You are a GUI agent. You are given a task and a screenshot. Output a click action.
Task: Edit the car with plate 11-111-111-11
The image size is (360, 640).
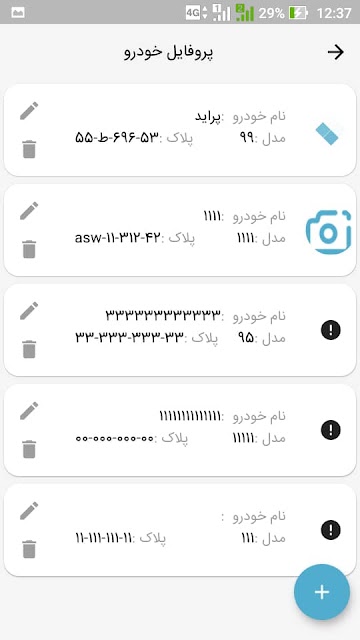click(x=29, y=511)
